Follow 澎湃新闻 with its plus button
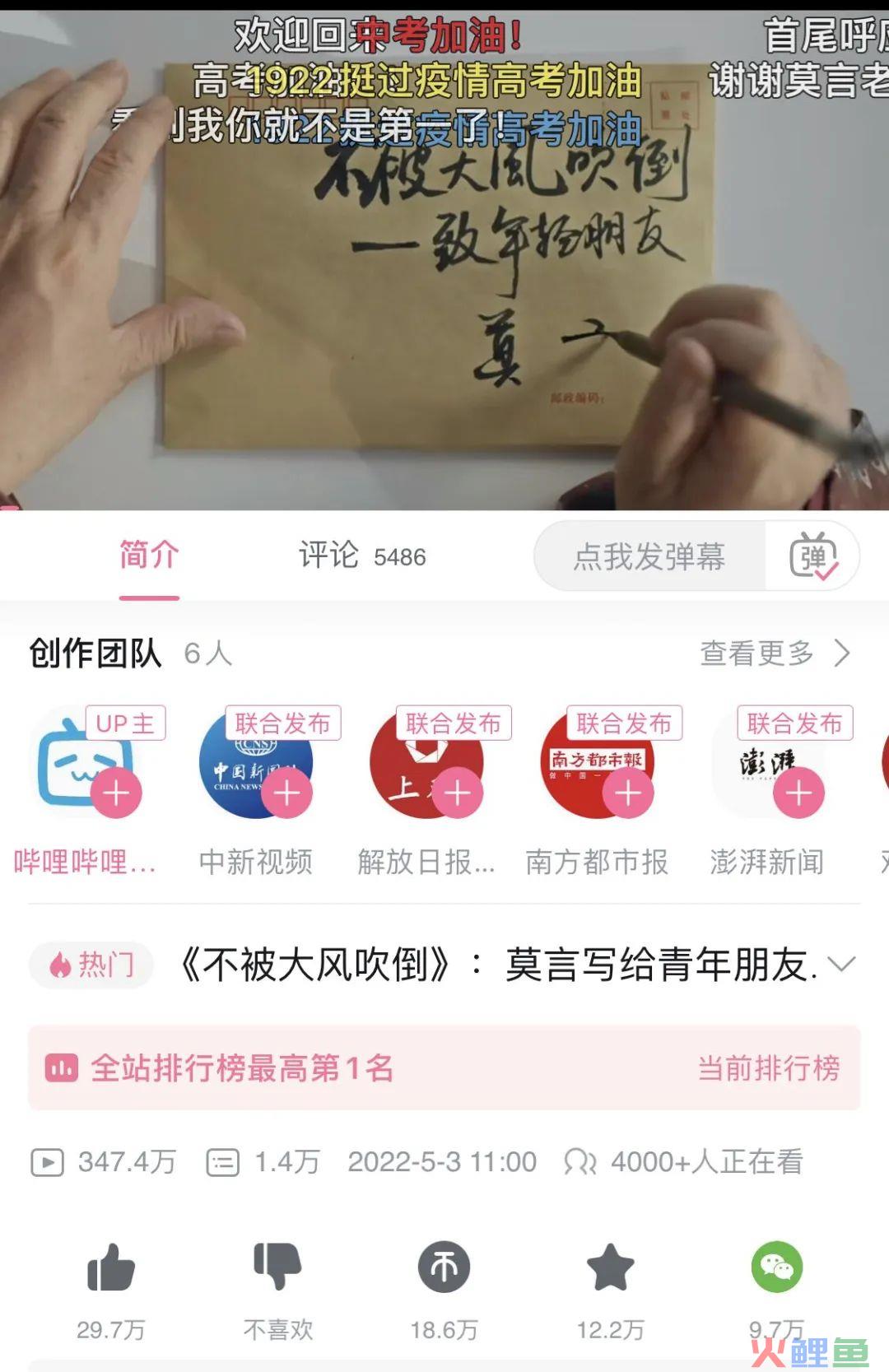 click(x=798, y=793)
